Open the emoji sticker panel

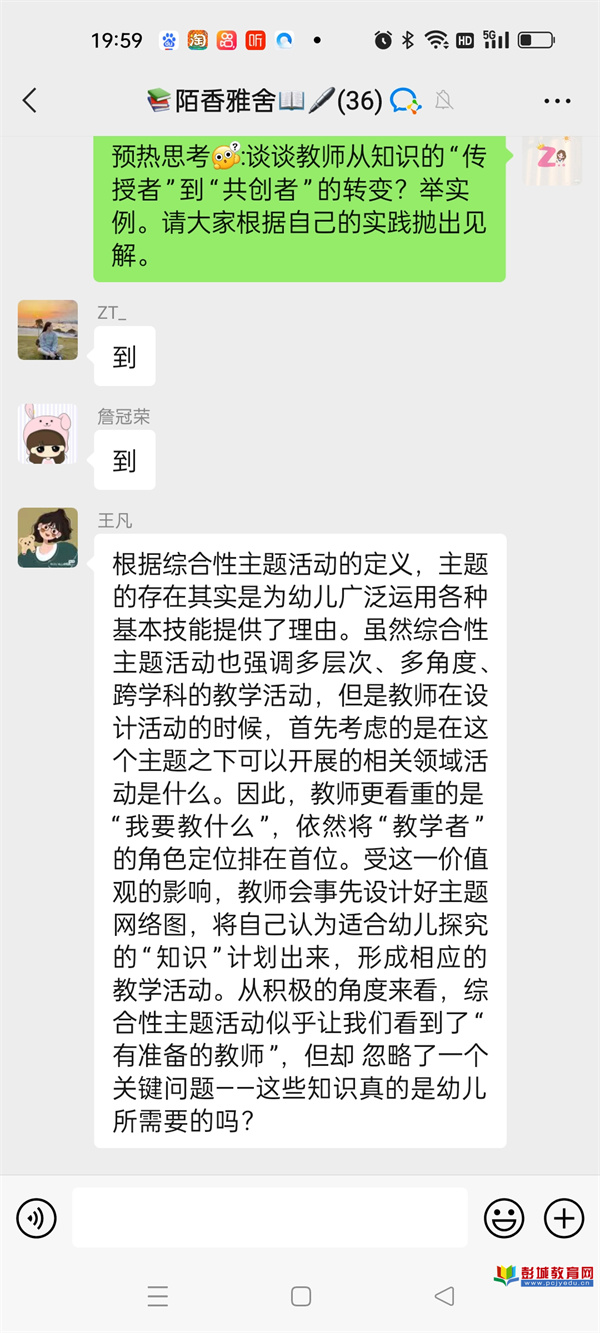tap(504, 1217)
